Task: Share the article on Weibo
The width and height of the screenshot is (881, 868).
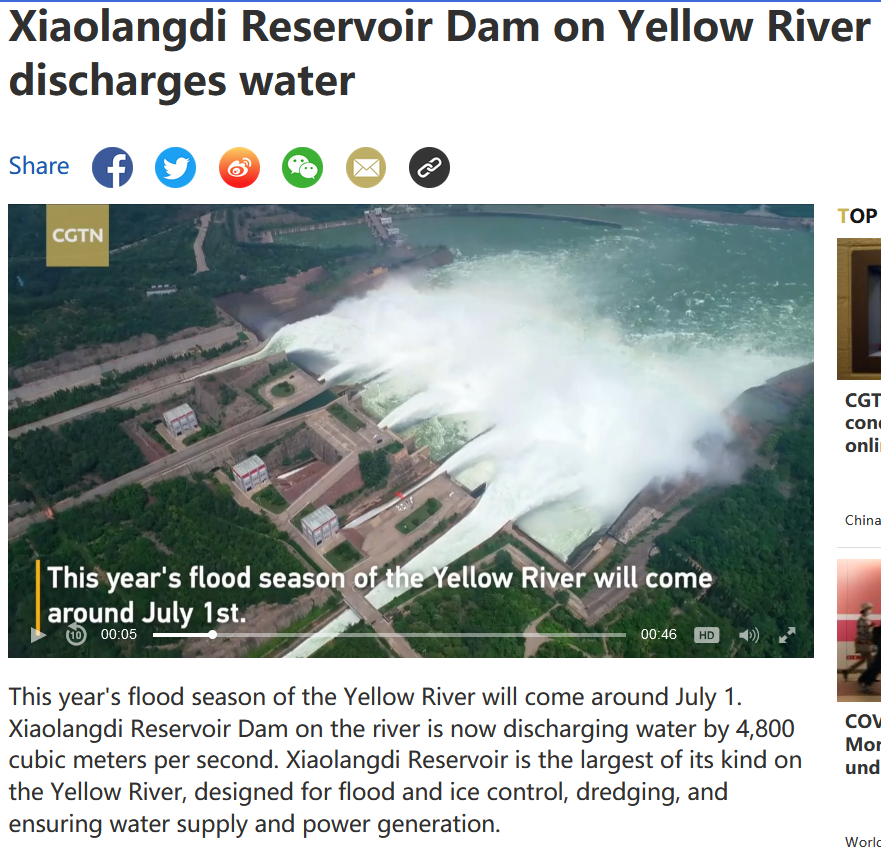Action: pyautogui.click(x=239, y=167)
